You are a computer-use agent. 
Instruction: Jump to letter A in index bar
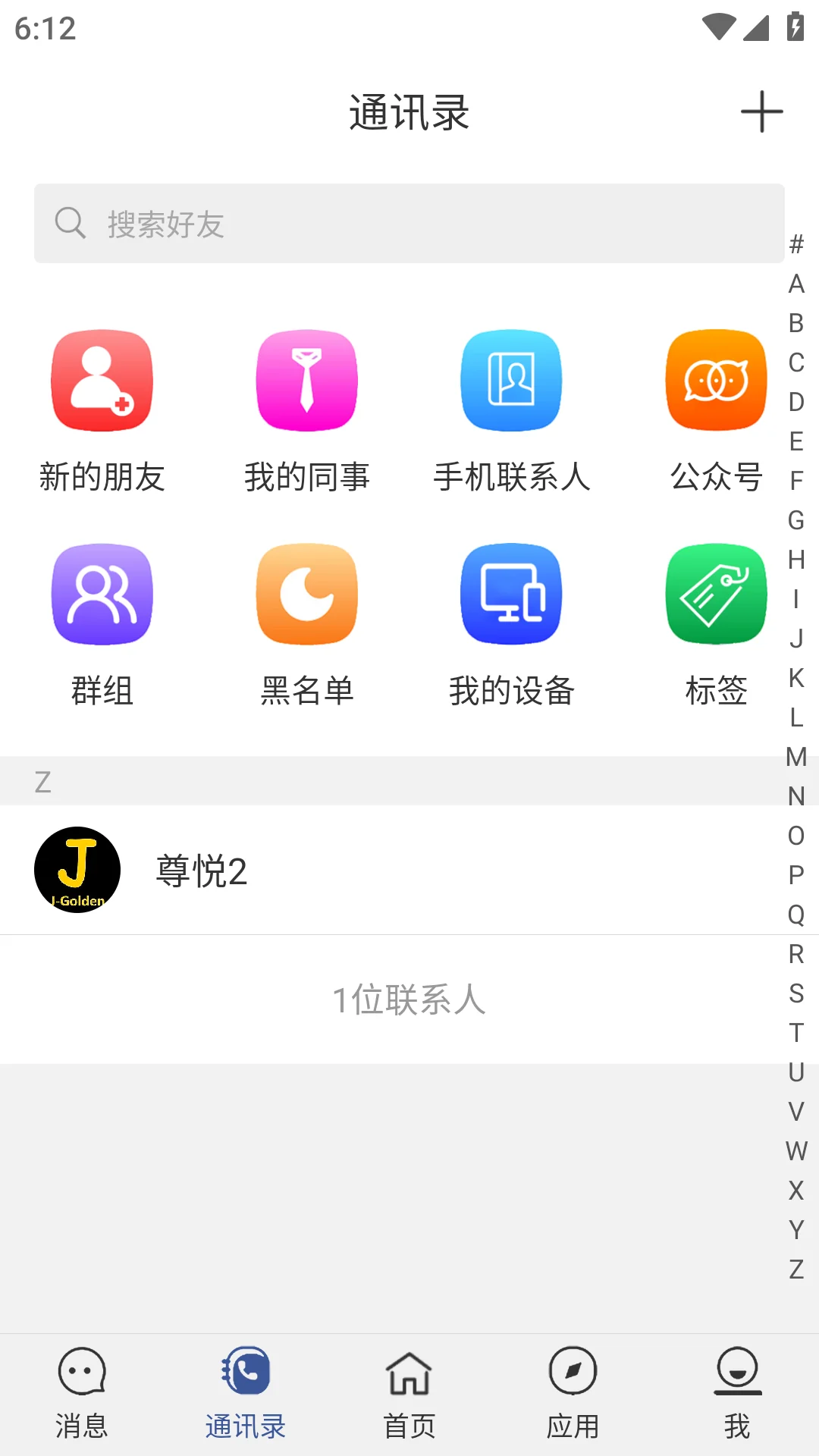point(796,284)
